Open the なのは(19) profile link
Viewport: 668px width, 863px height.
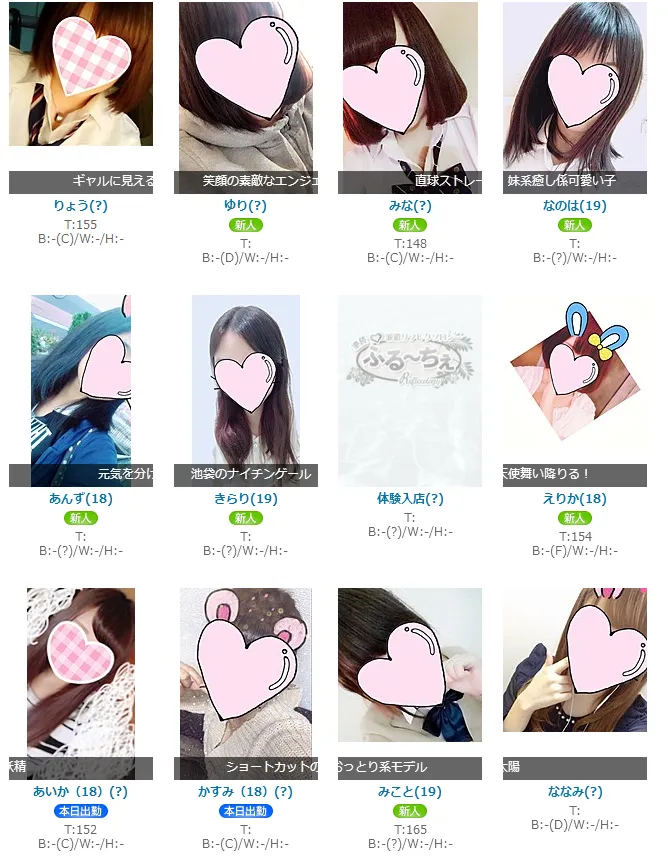coord(574,206)
